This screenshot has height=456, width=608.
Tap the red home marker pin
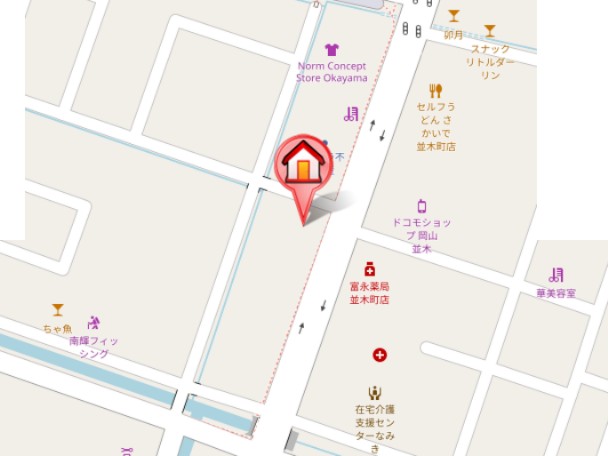[x=302, y=166]
